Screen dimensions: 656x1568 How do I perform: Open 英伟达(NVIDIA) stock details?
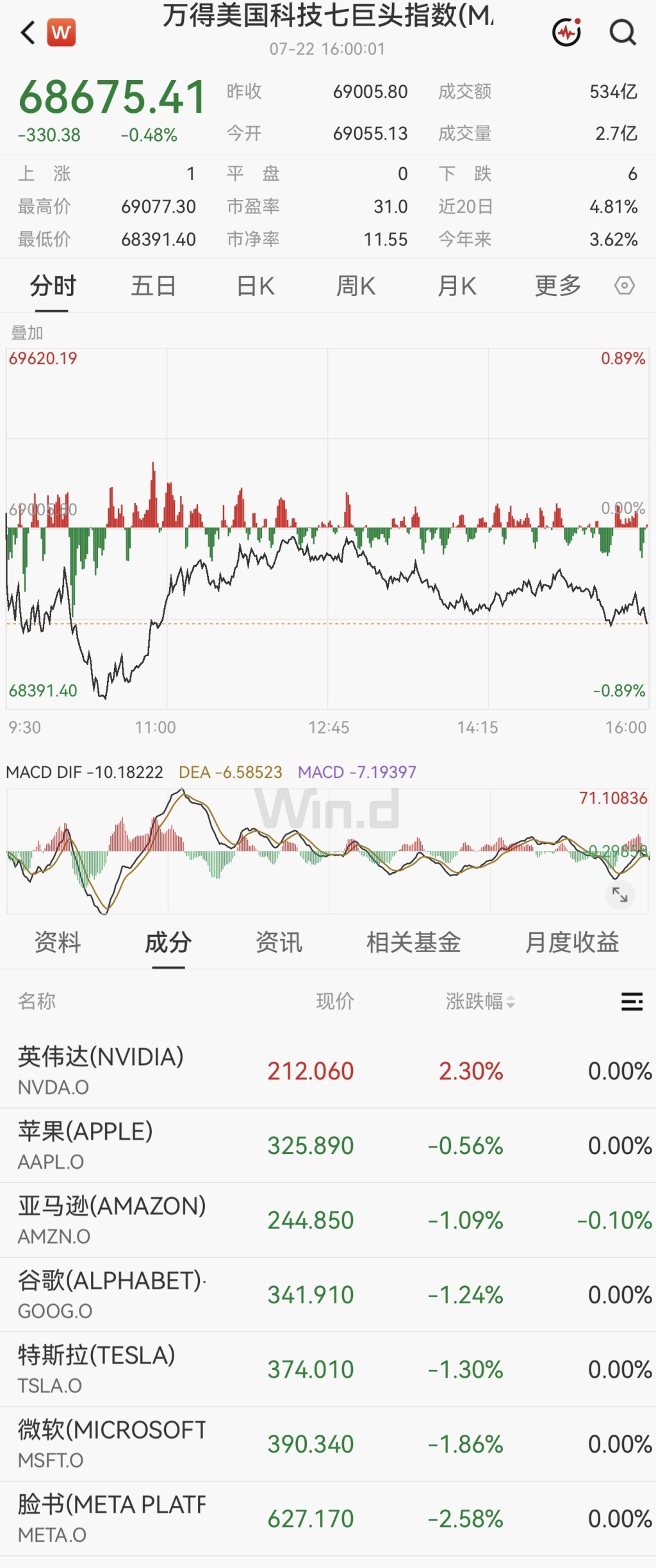pos(328,1071)
